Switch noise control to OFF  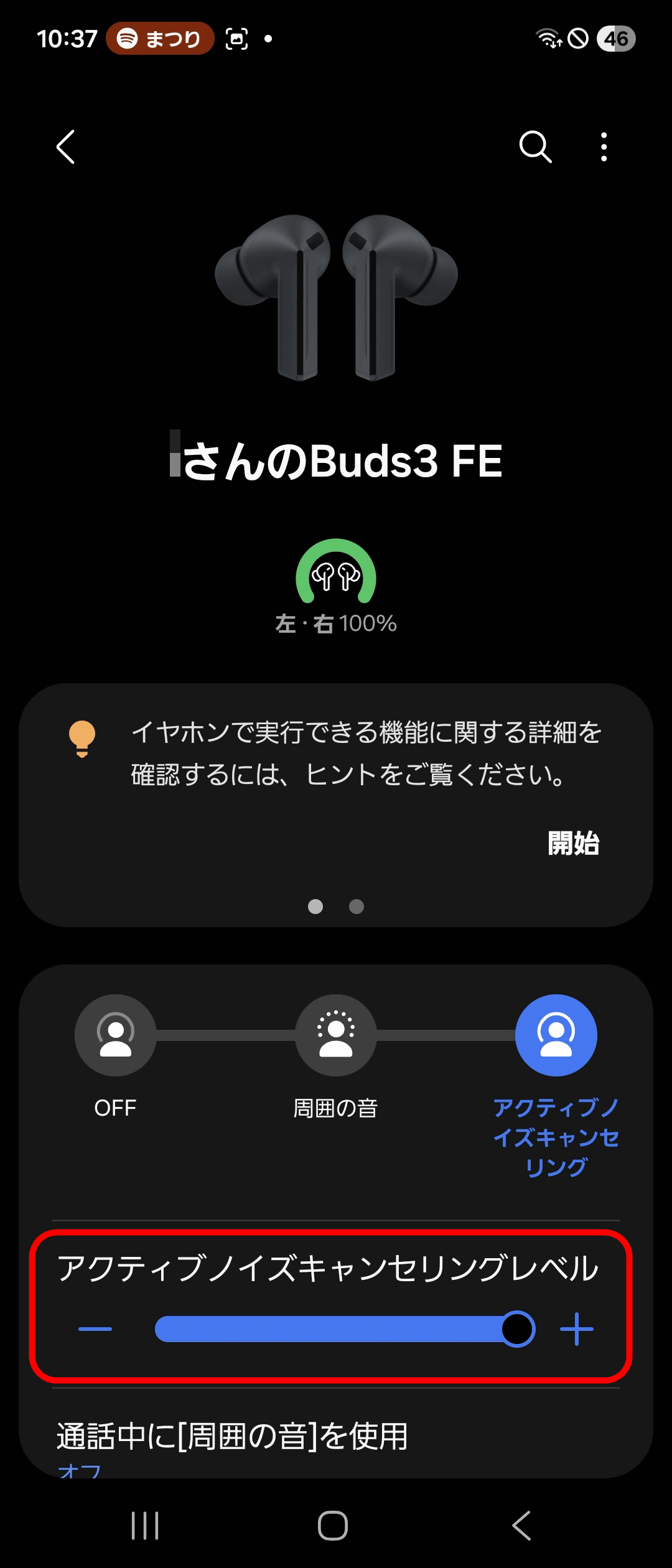[115, 1035]
